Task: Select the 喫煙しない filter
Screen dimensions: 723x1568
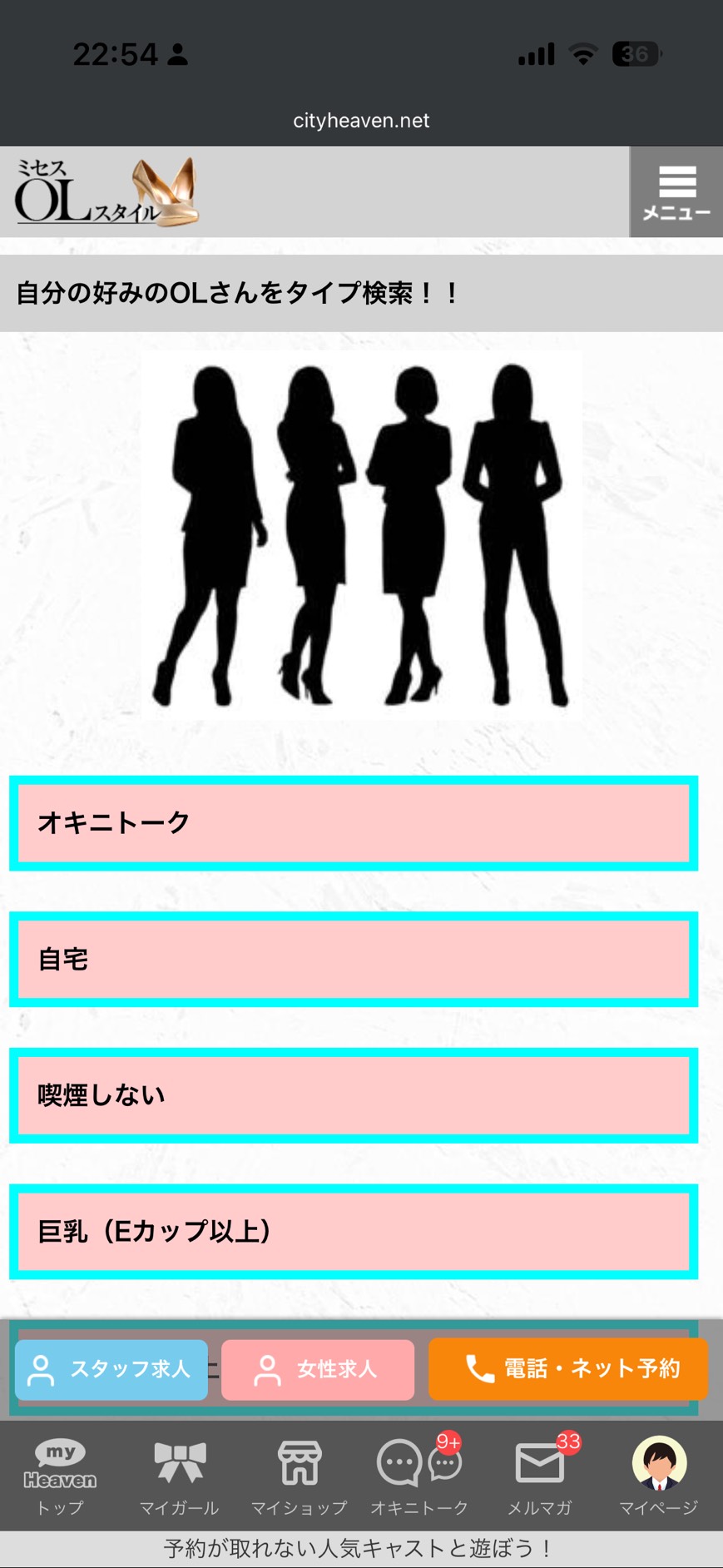Action: click(354, 1095)
